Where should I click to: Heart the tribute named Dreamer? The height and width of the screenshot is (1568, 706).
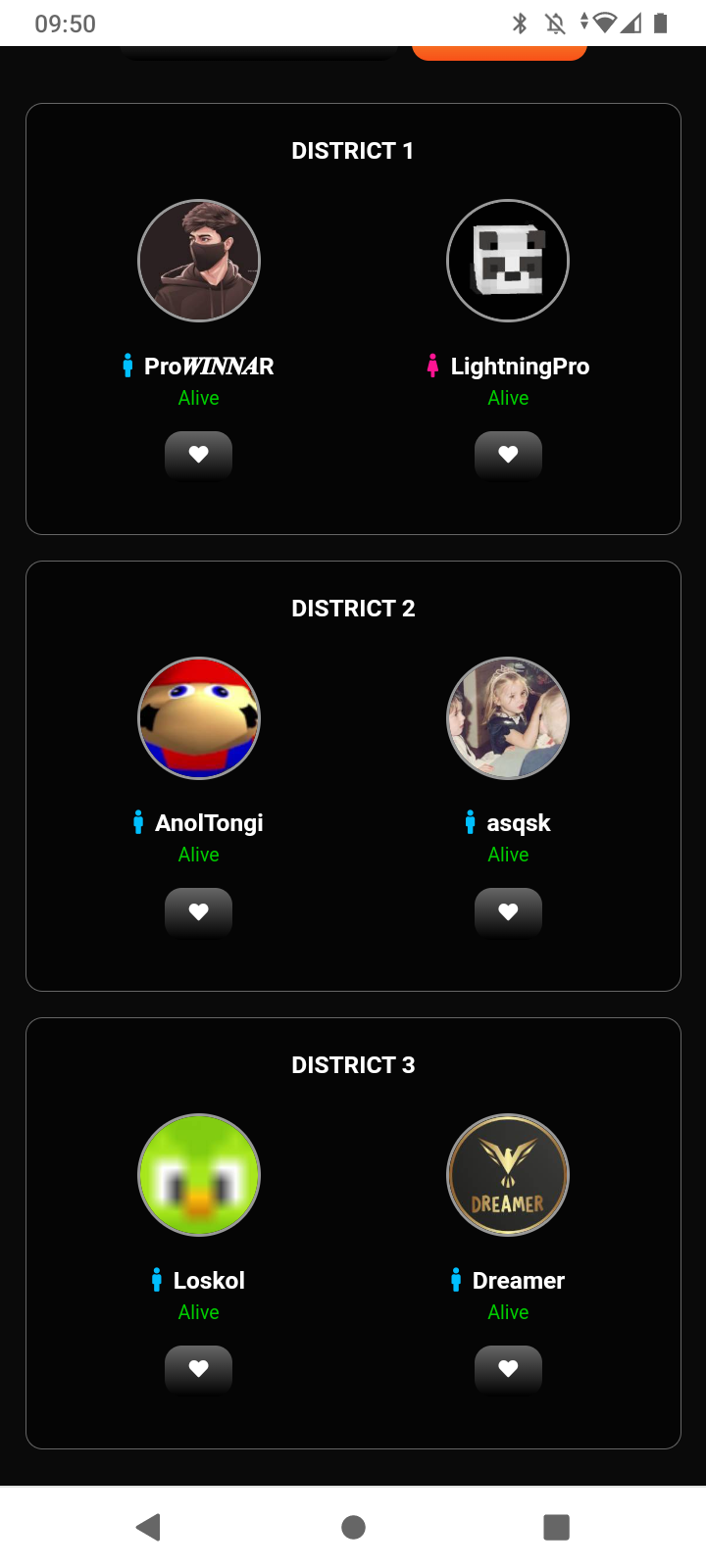(508, 1369)
